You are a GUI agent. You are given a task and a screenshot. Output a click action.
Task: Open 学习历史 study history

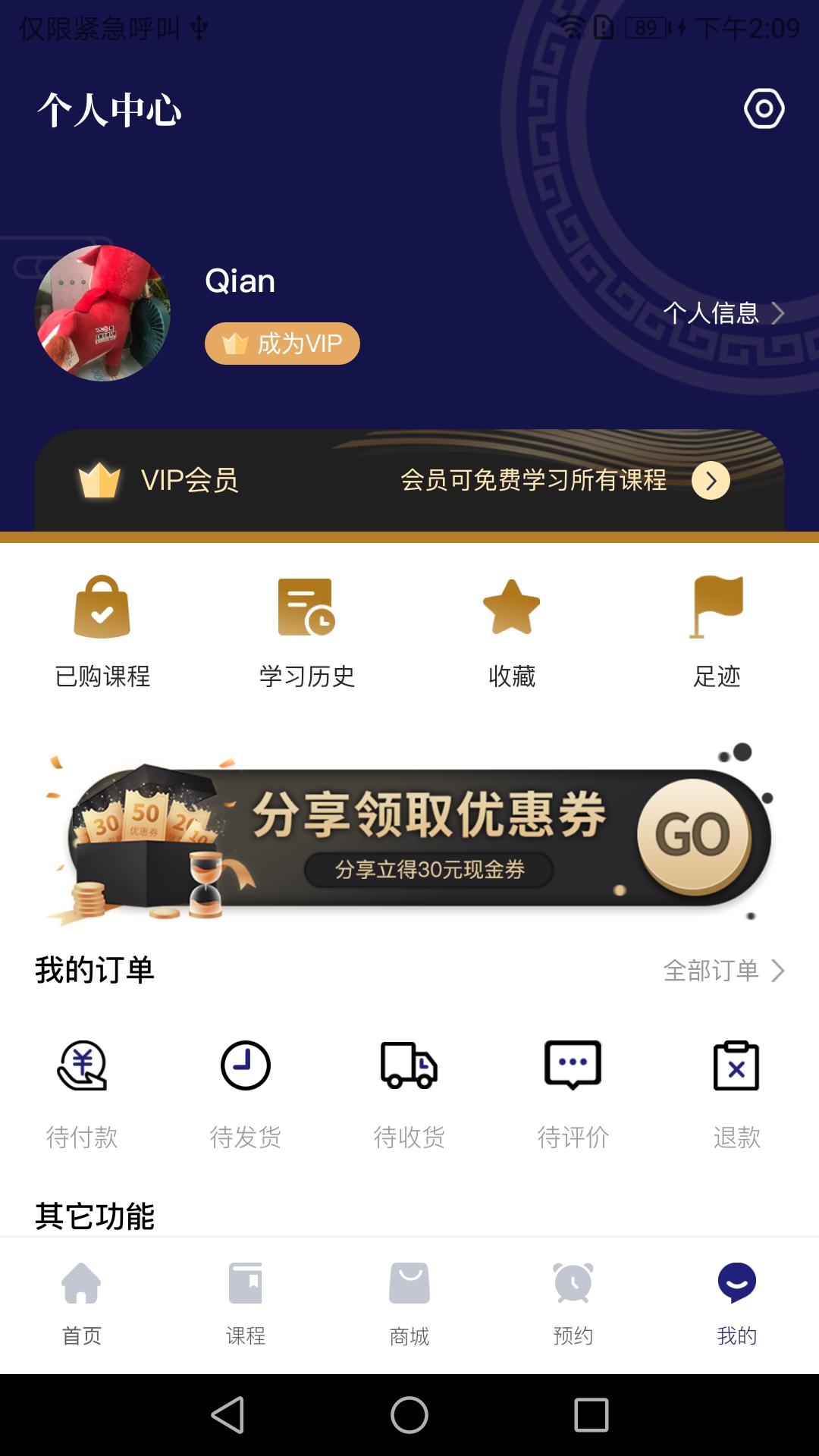(307, 631)
